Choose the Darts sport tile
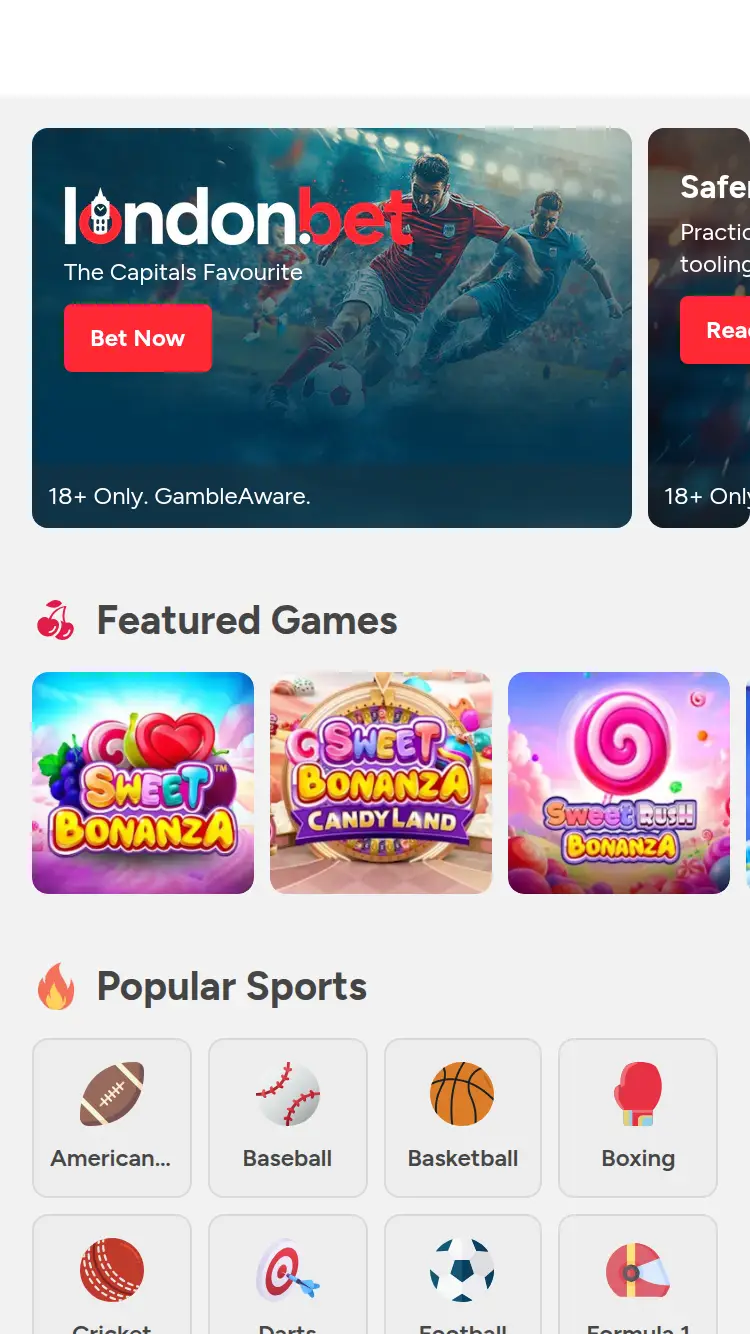Screen dimensions: 750x1334 point(288,1275)
